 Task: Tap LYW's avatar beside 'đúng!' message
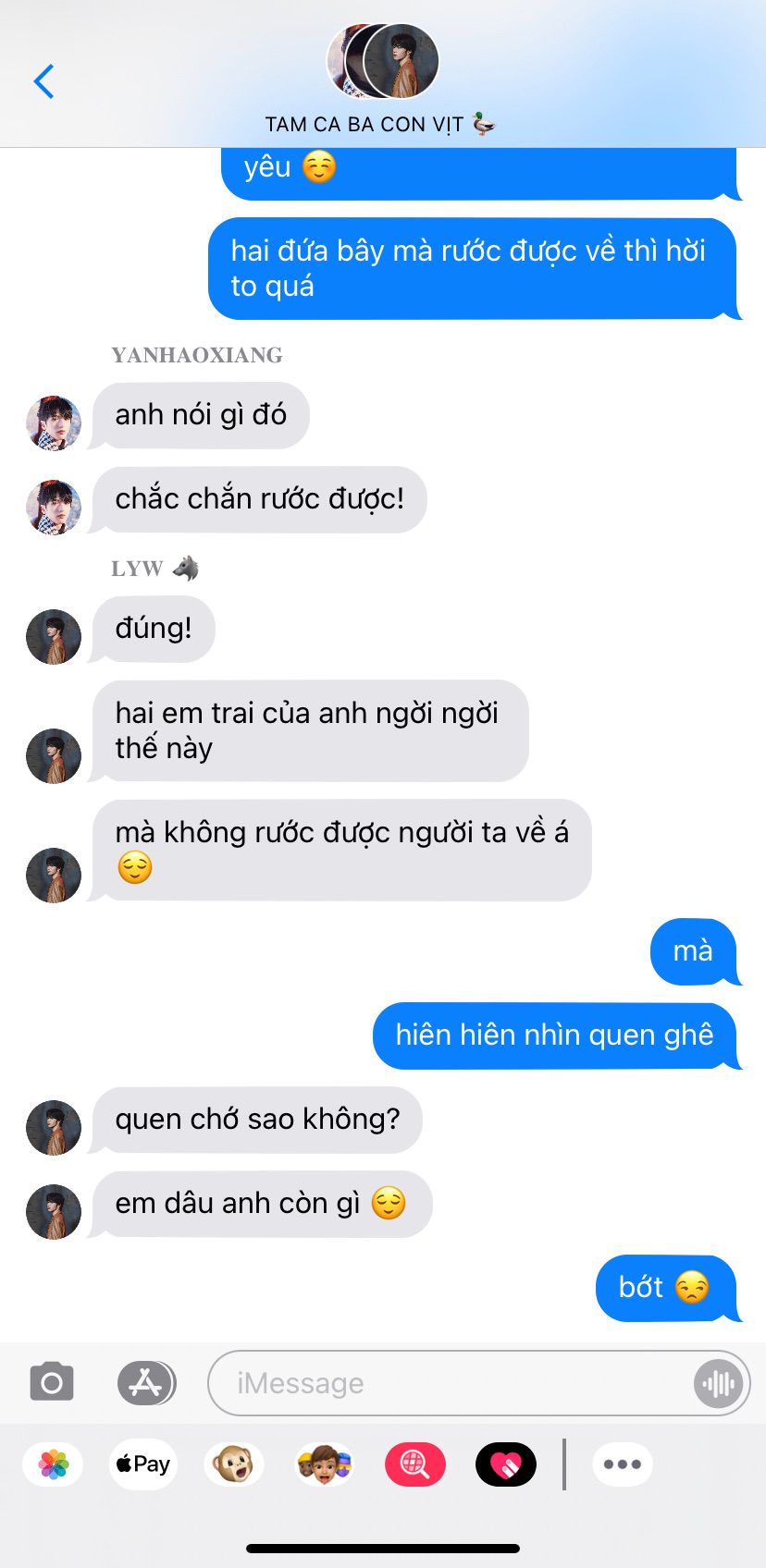click(x=54, y=636)
